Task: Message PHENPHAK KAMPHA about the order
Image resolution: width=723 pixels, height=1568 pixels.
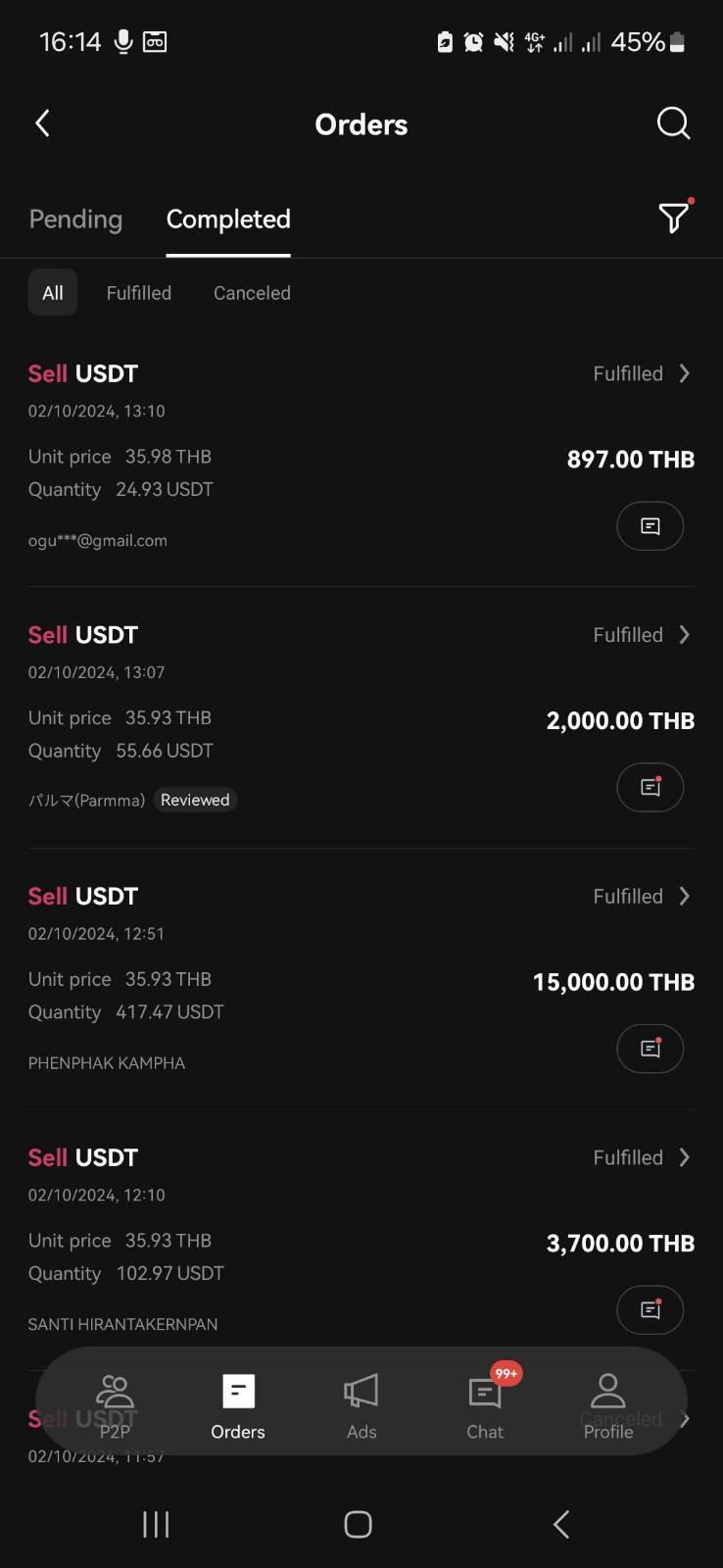Action: (x=650, y=1049)
